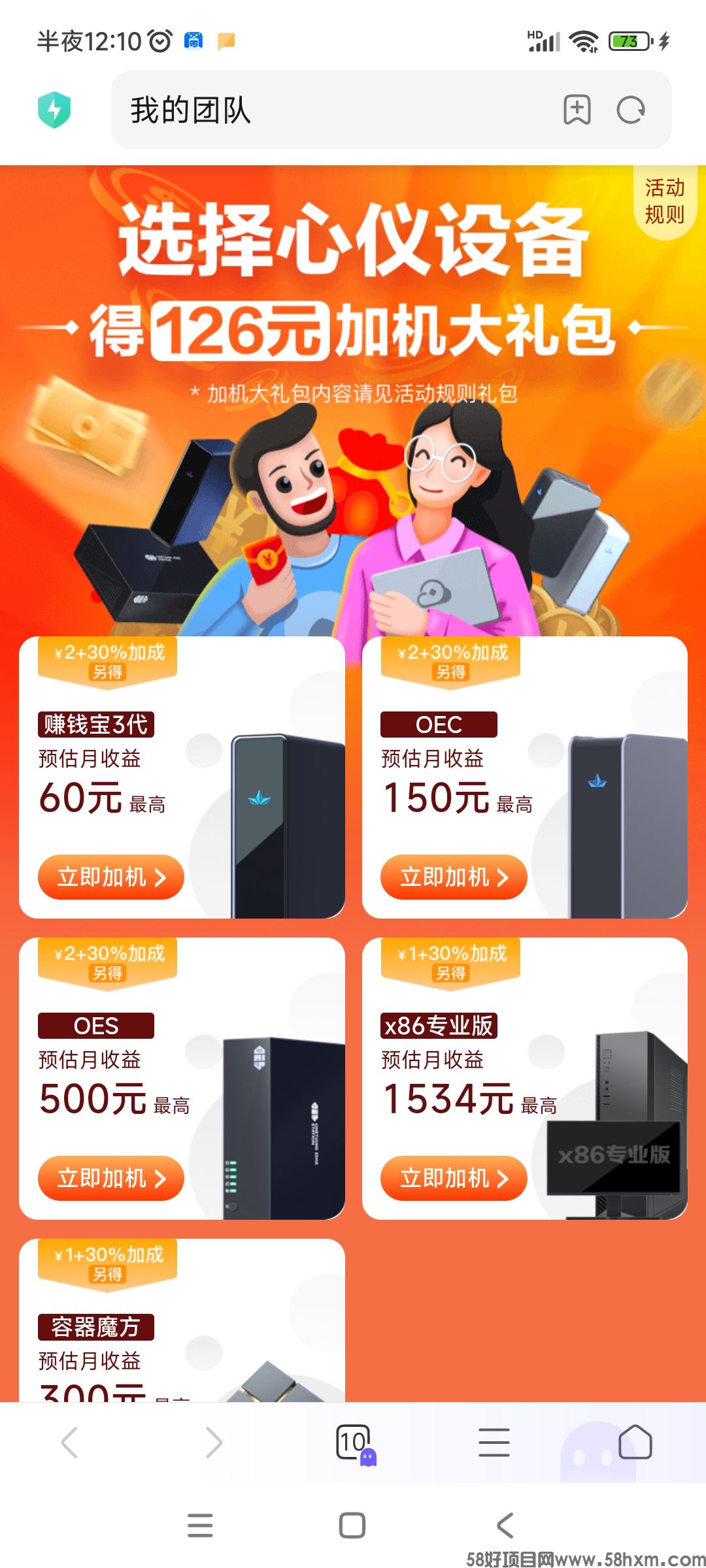Open the tab switcher showing 10 tabs
Viewport: 706px width, 1568px height.
[354, 1442]
